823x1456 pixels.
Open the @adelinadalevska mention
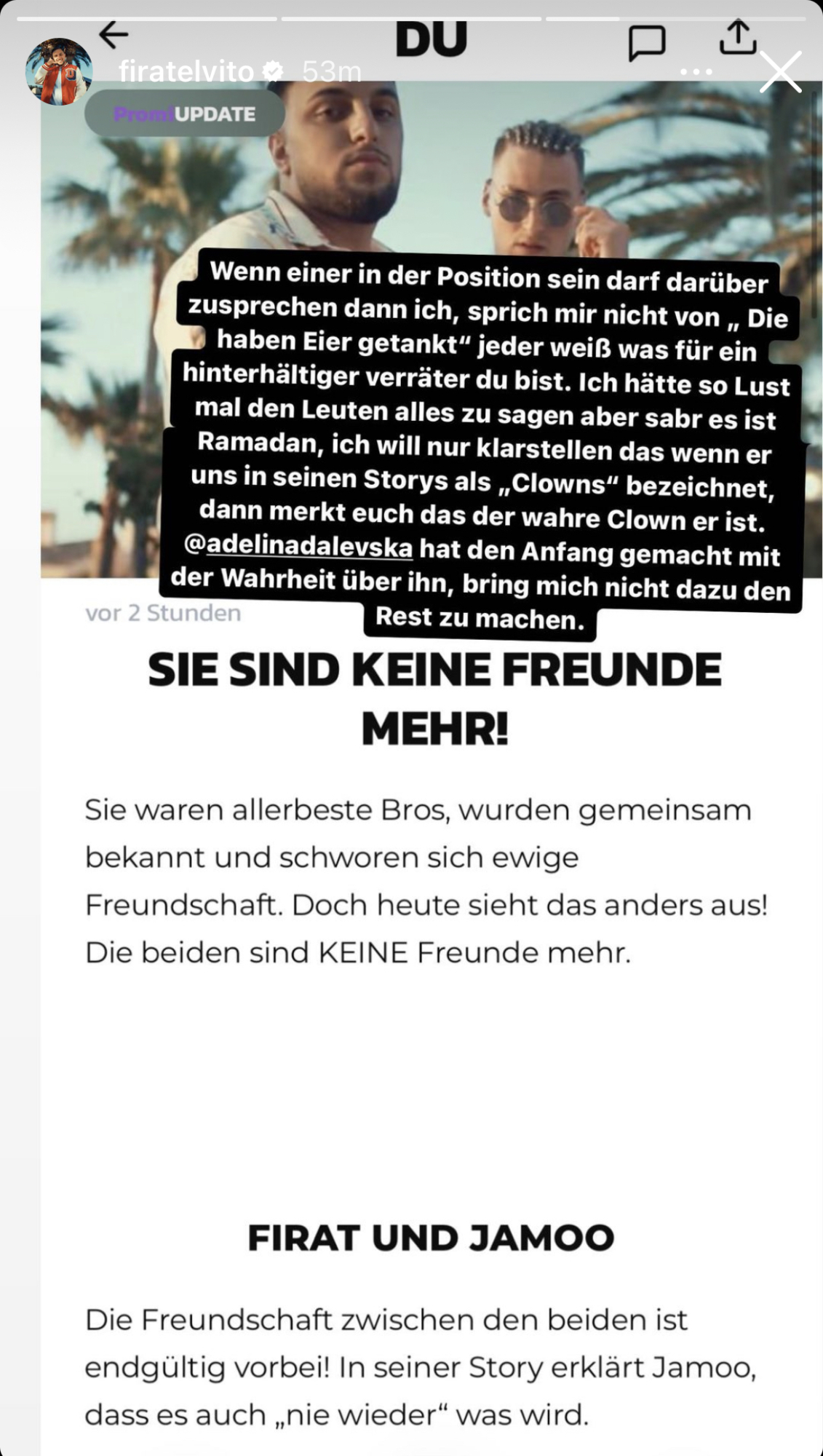coord(299,547)
